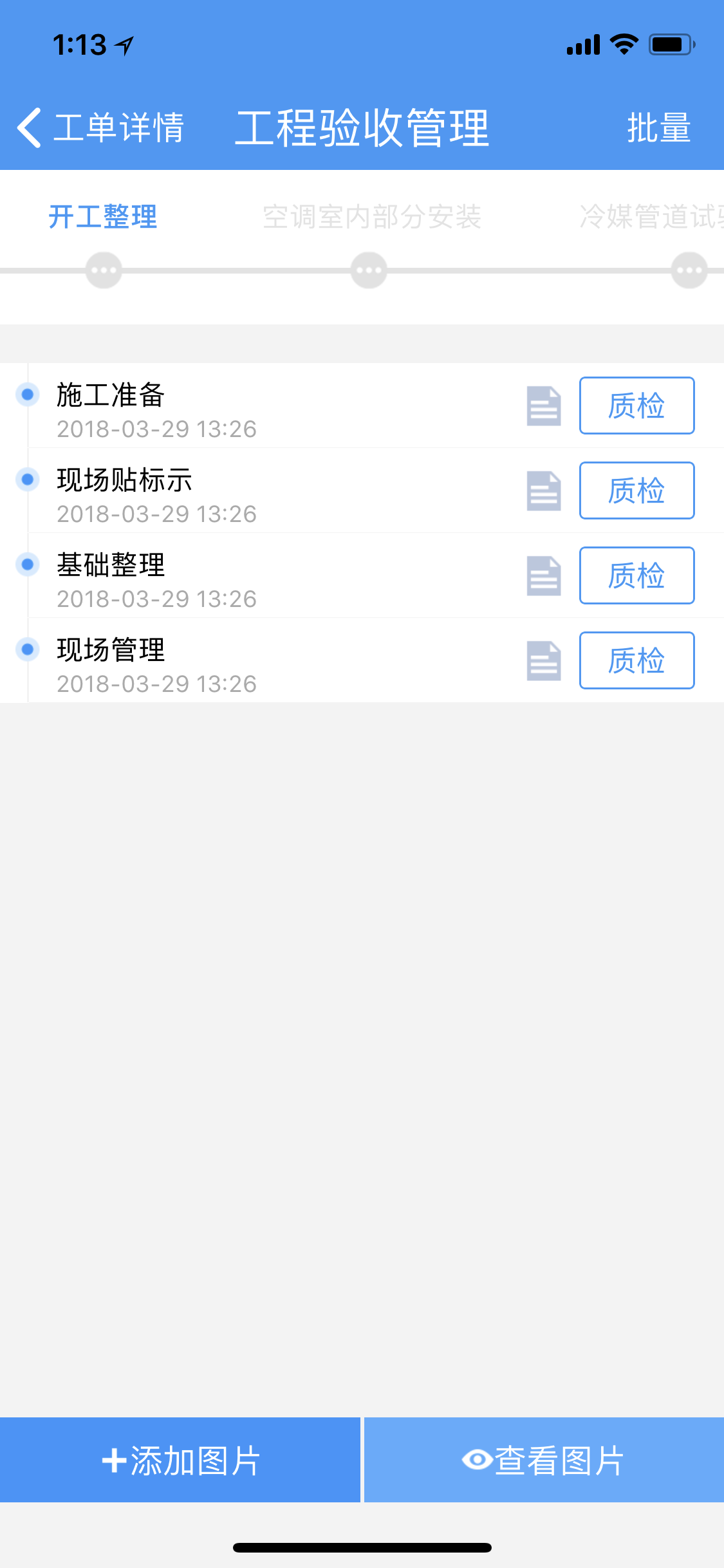Viewport: 724px width, 1568px height.
Task: Add a picture with 添加图片
Action: 180,1460
